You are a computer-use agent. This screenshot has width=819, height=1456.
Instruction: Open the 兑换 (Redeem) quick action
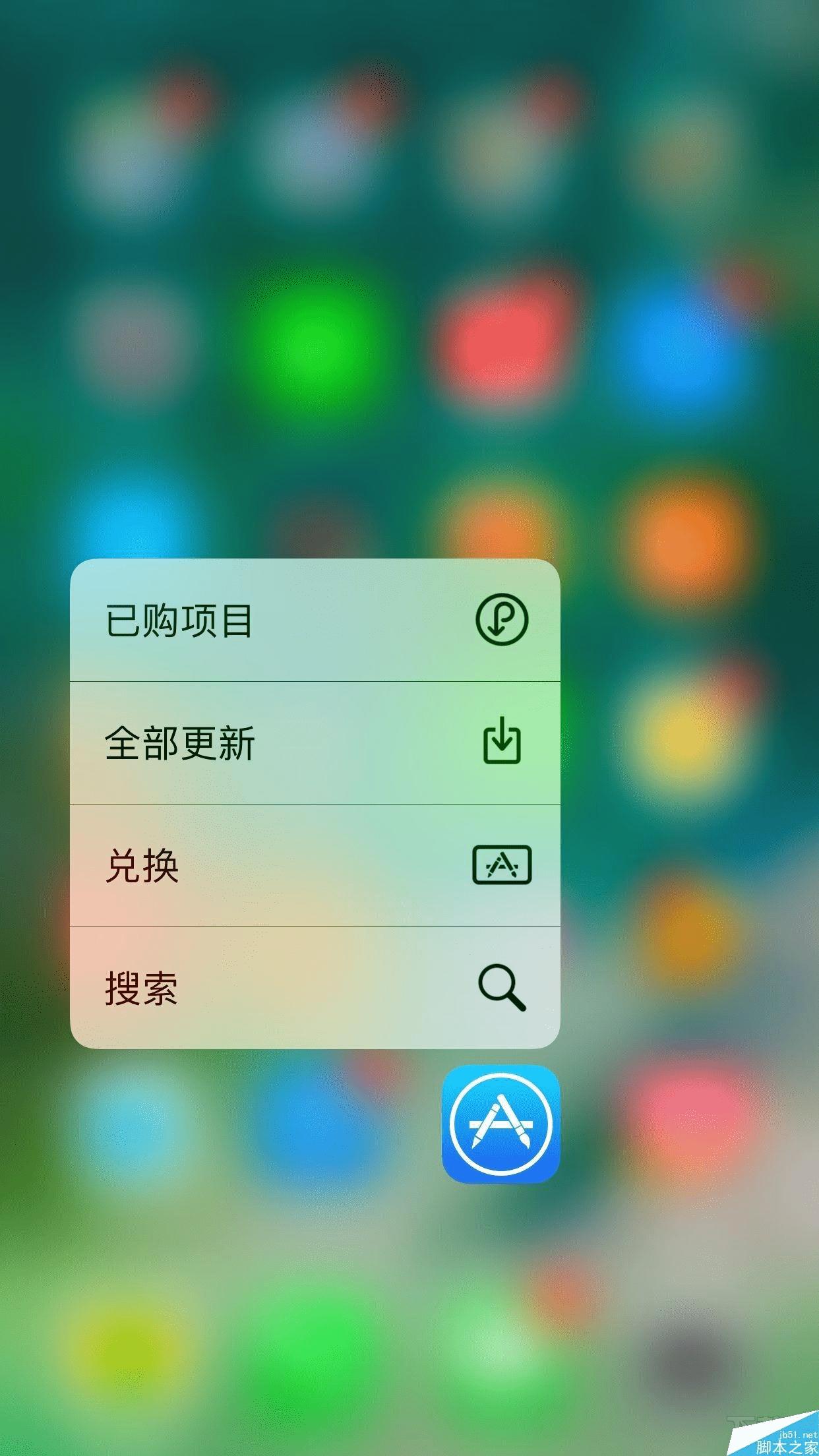(315, 865)
